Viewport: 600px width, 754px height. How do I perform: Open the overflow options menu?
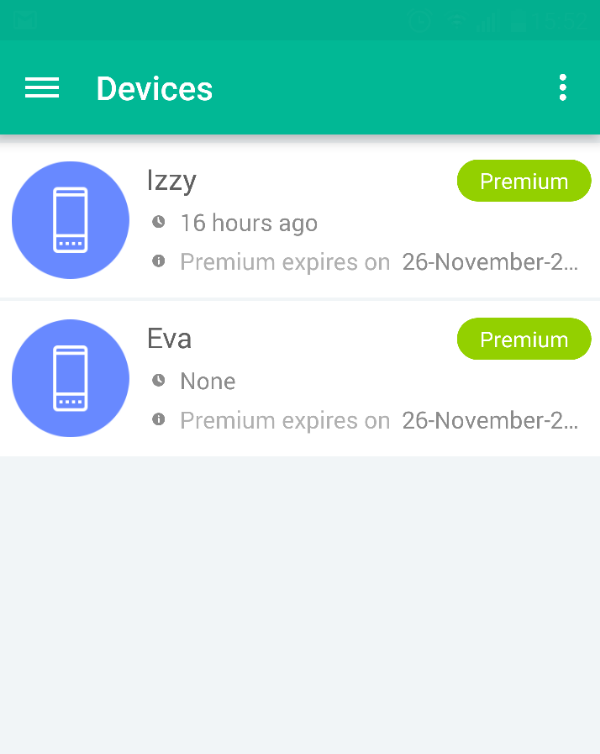tap(563, 88)
